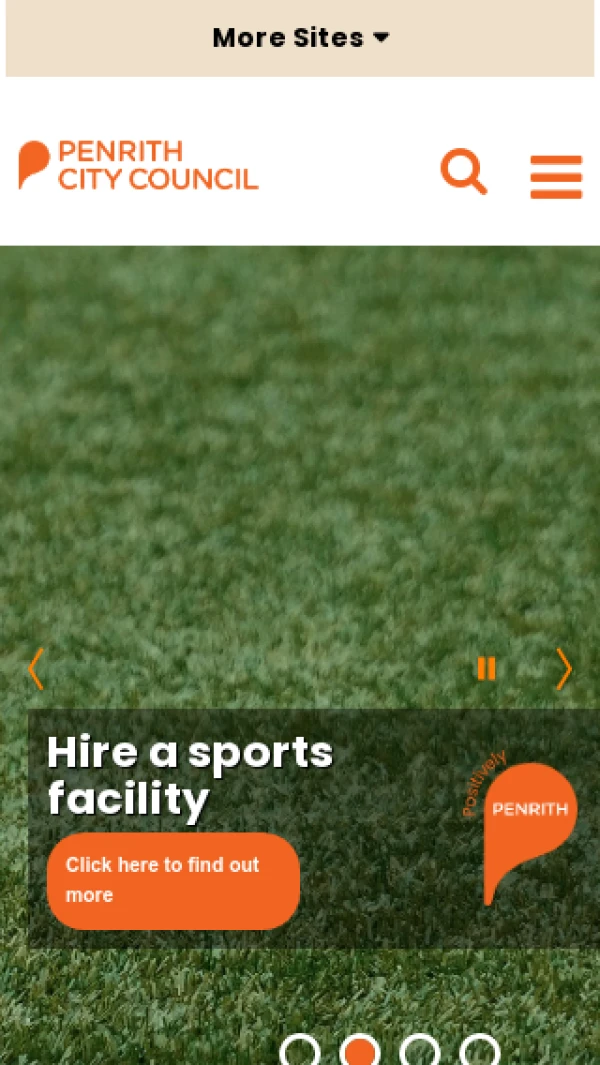600x1065 pixels.
Task: Go to Penrith City Council homepage
Action: (x=139, y=166)
